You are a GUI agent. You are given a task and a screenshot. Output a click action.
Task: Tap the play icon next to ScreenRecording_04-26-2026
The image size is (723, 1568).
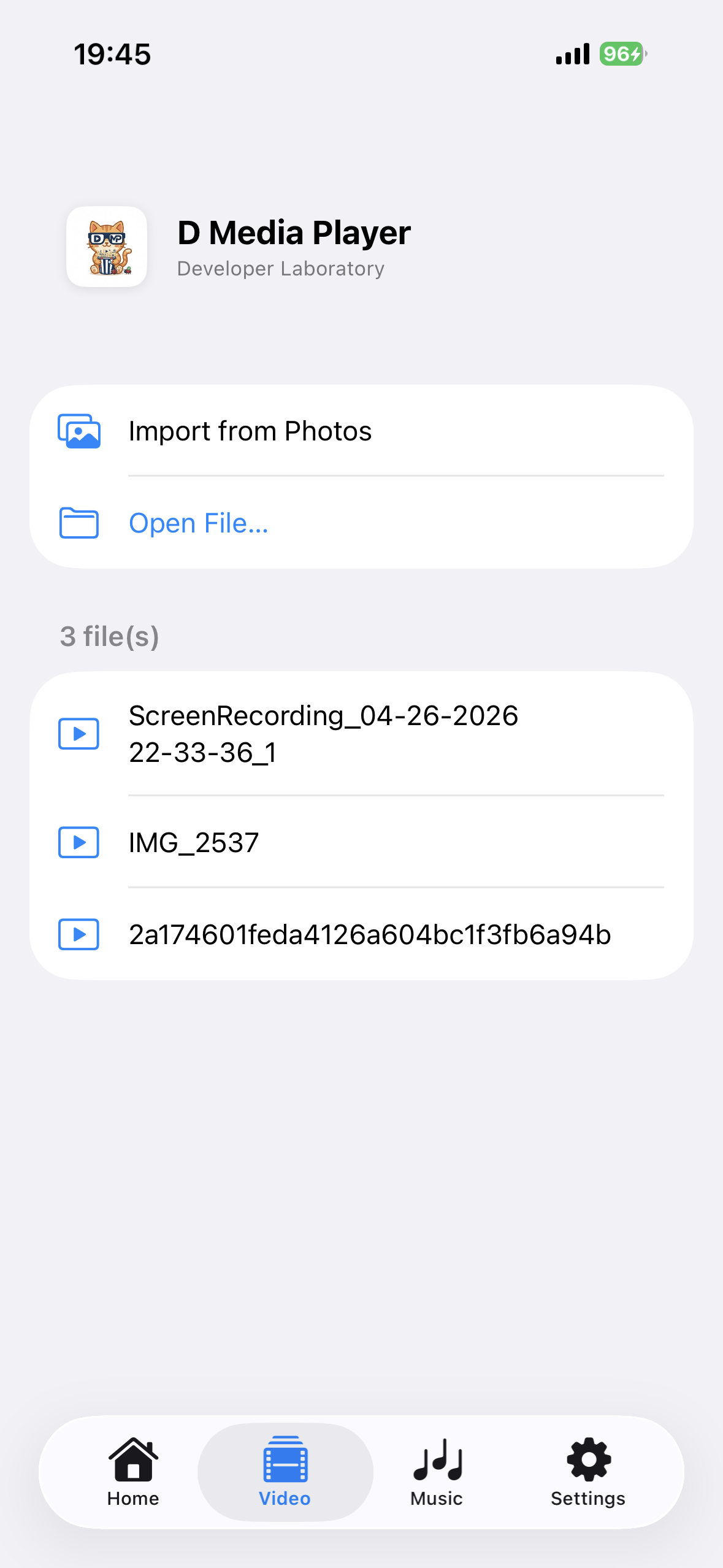coord(78,734)
